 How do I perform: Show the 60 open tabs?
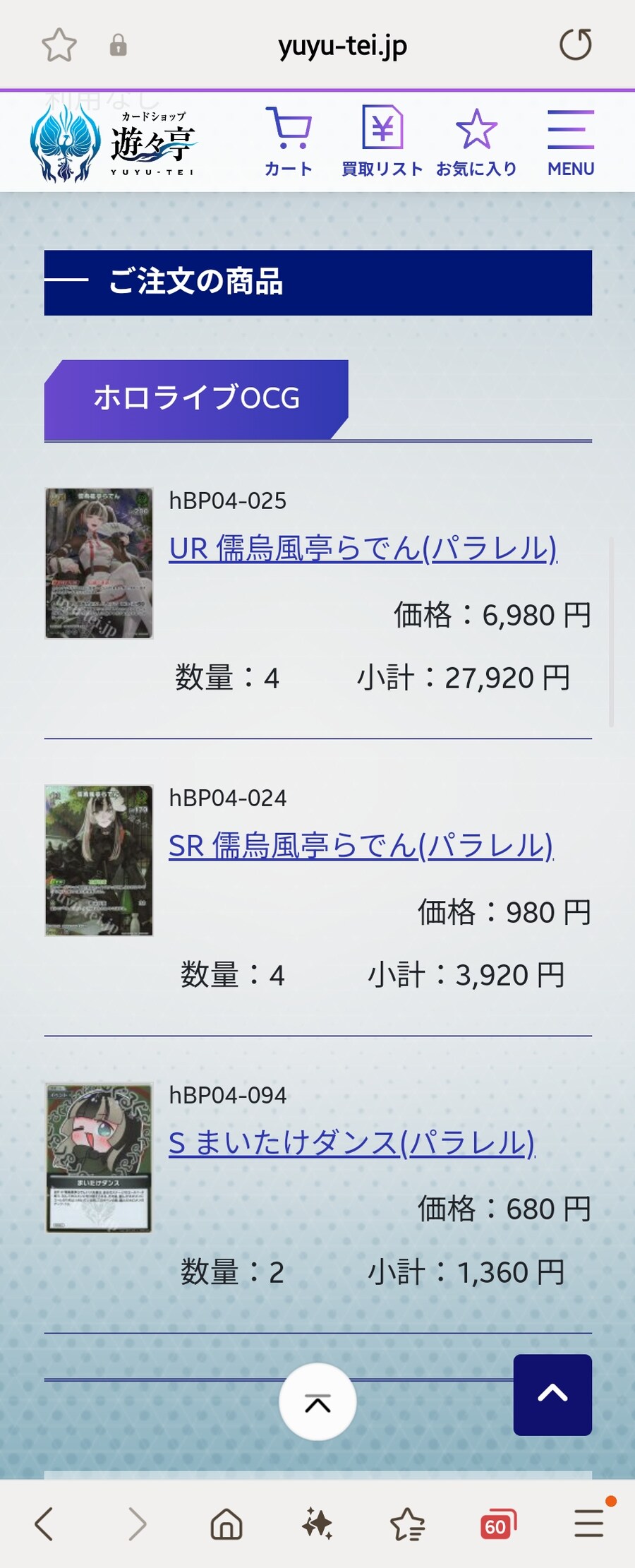(498, 1525)
